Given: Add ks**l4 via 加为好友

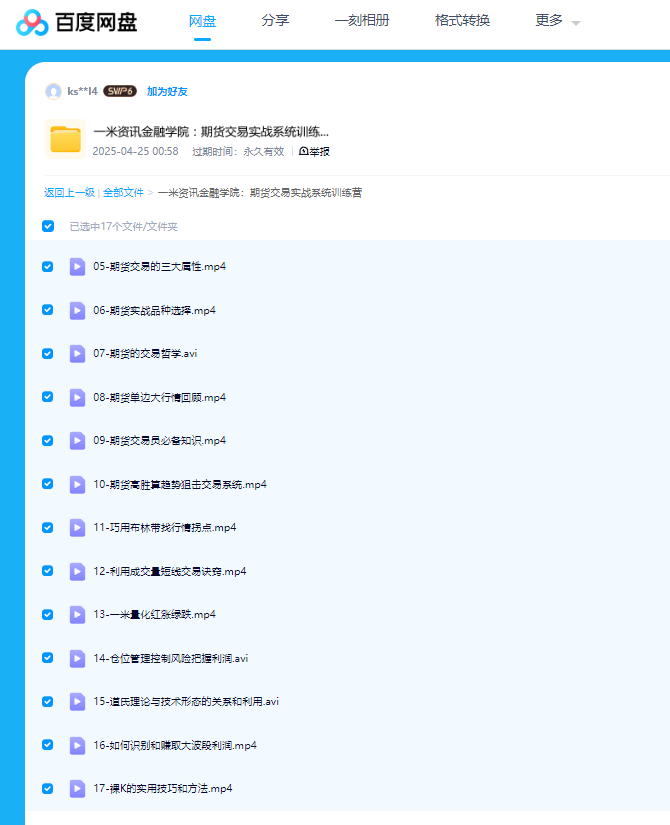Looking at the screenshot, I should (167, 91).
